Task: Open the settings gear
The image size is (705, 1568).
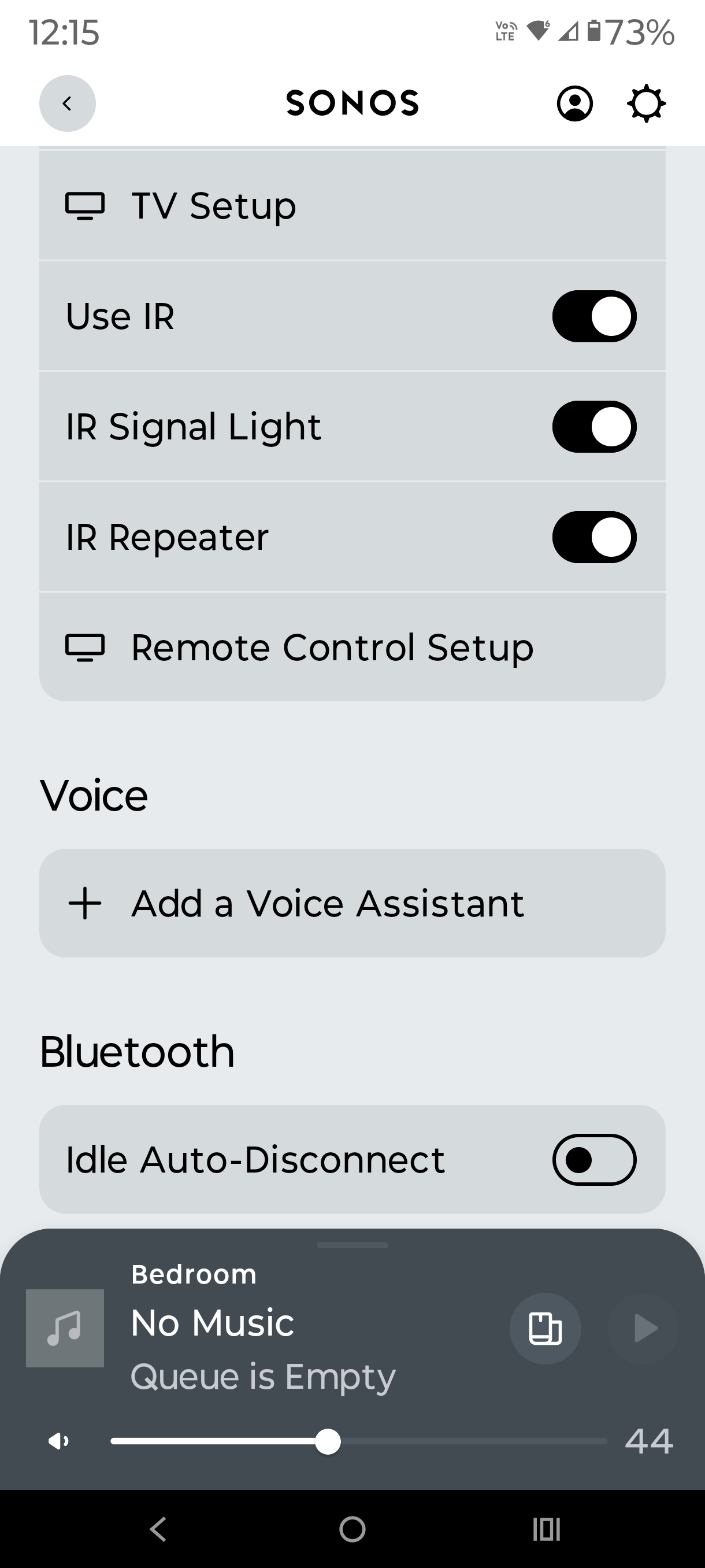Action: point(646,103)
